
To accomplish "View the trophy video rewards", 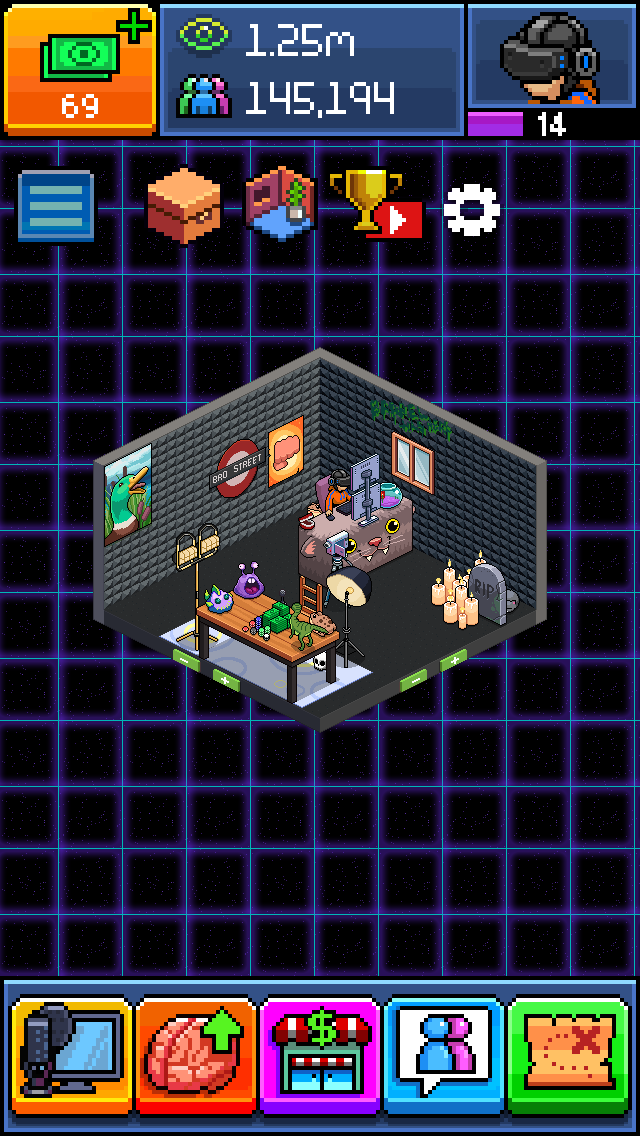I will click(x=374, y=205).
